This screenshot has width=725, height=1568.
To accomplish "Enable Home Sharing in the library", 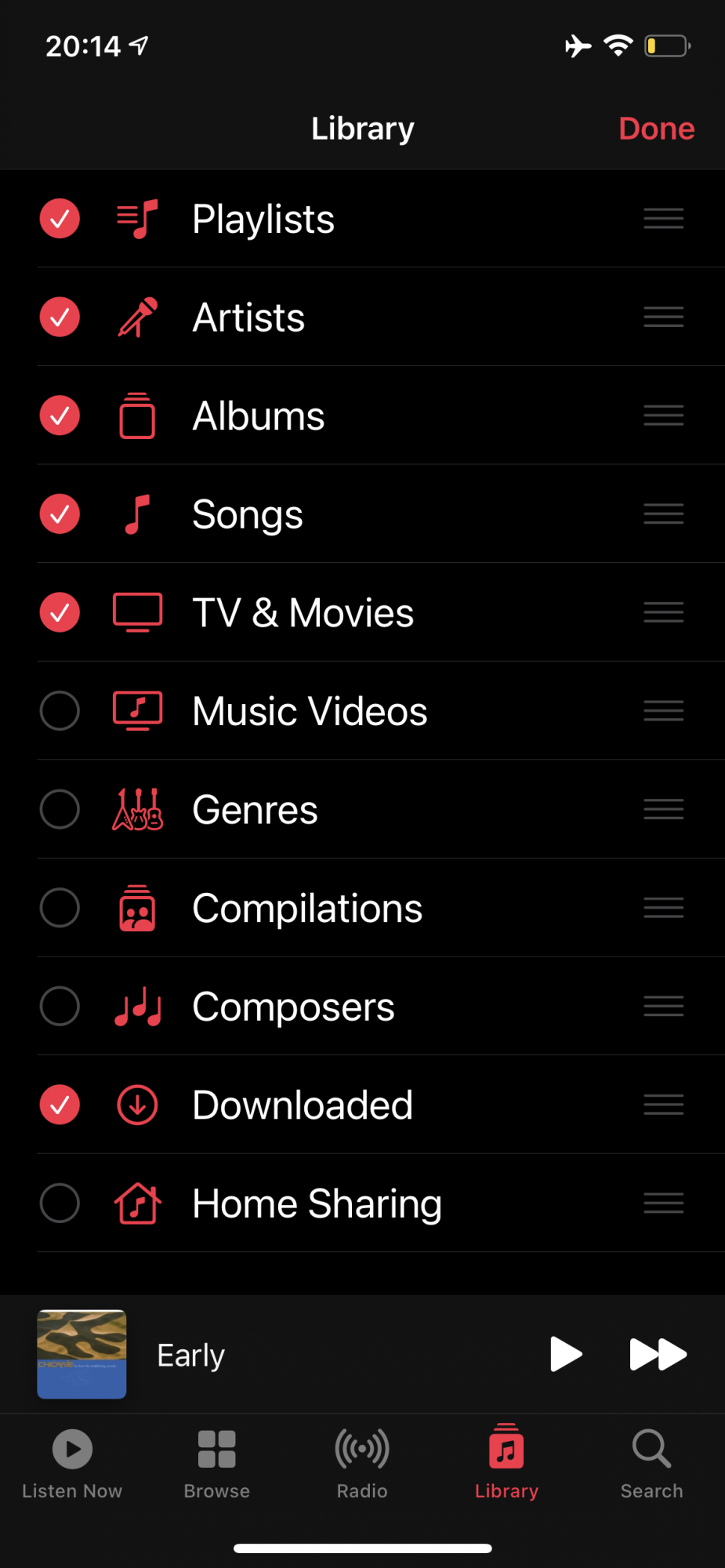I will click(x=60, y=1203).
